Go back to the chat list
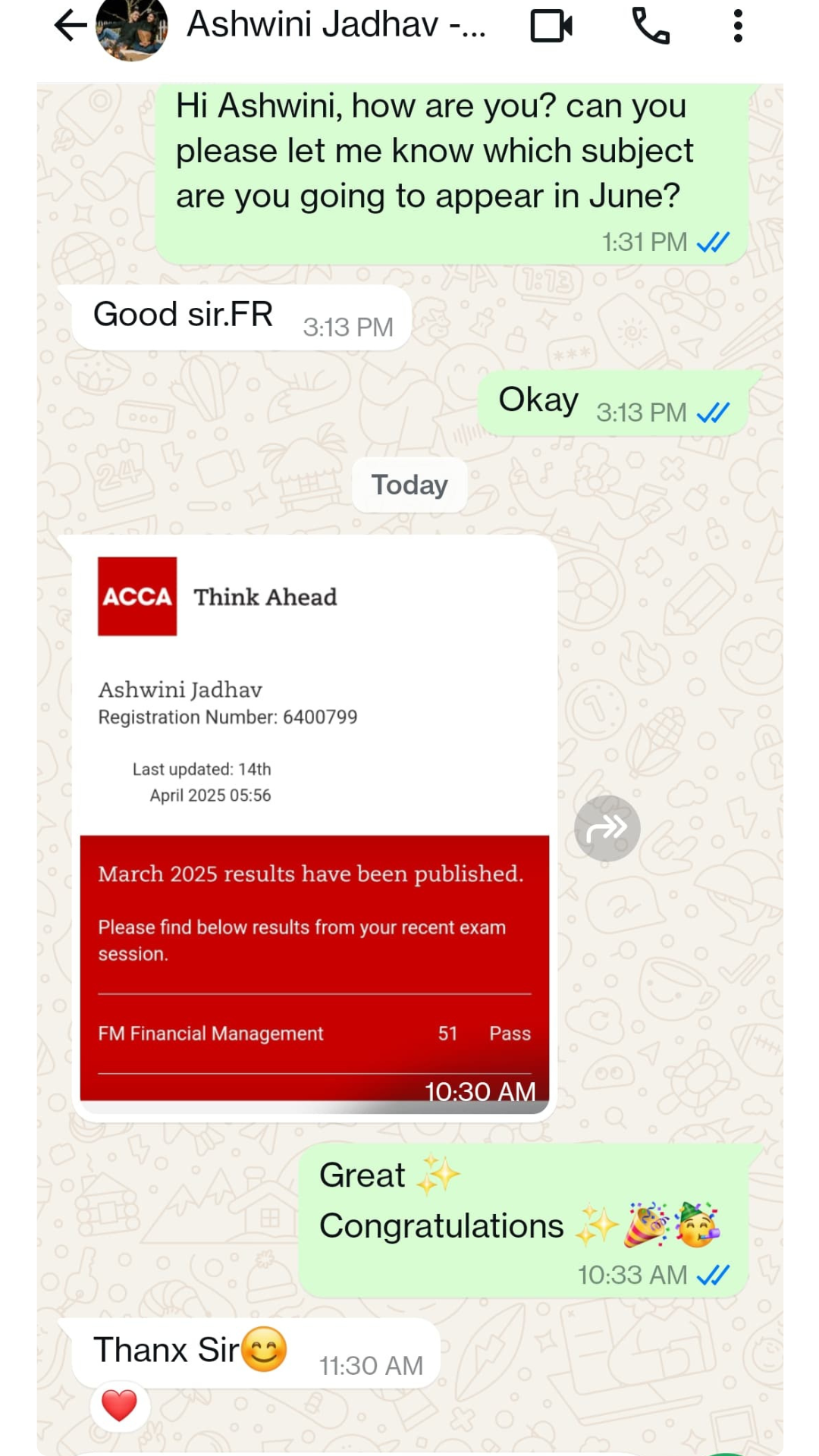This screenshot has height=1456, width=819. coord(71,26)
